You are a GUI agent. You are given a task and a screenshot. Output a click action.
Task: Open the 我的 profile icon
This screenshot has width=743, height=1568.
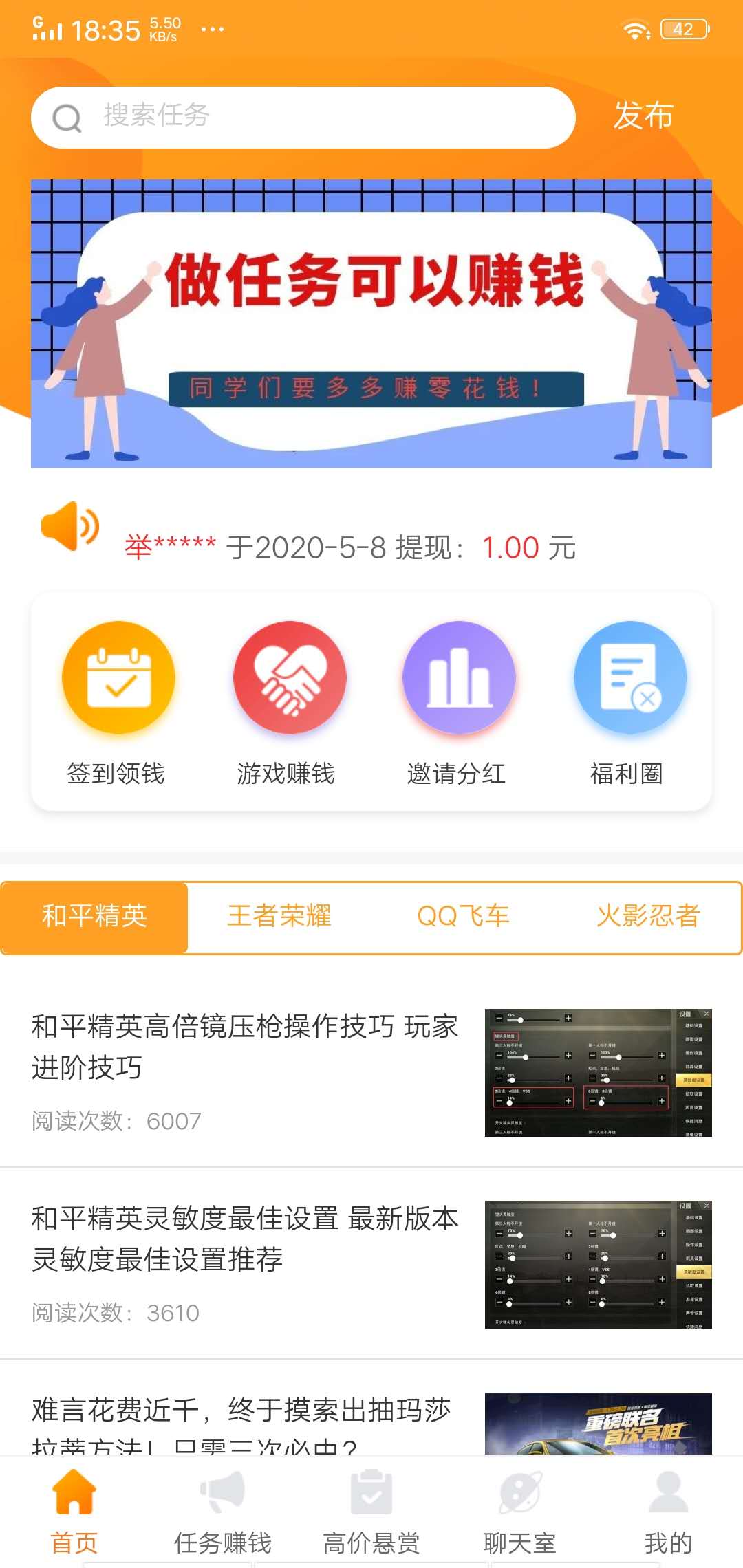click(x=669, y=1492)
